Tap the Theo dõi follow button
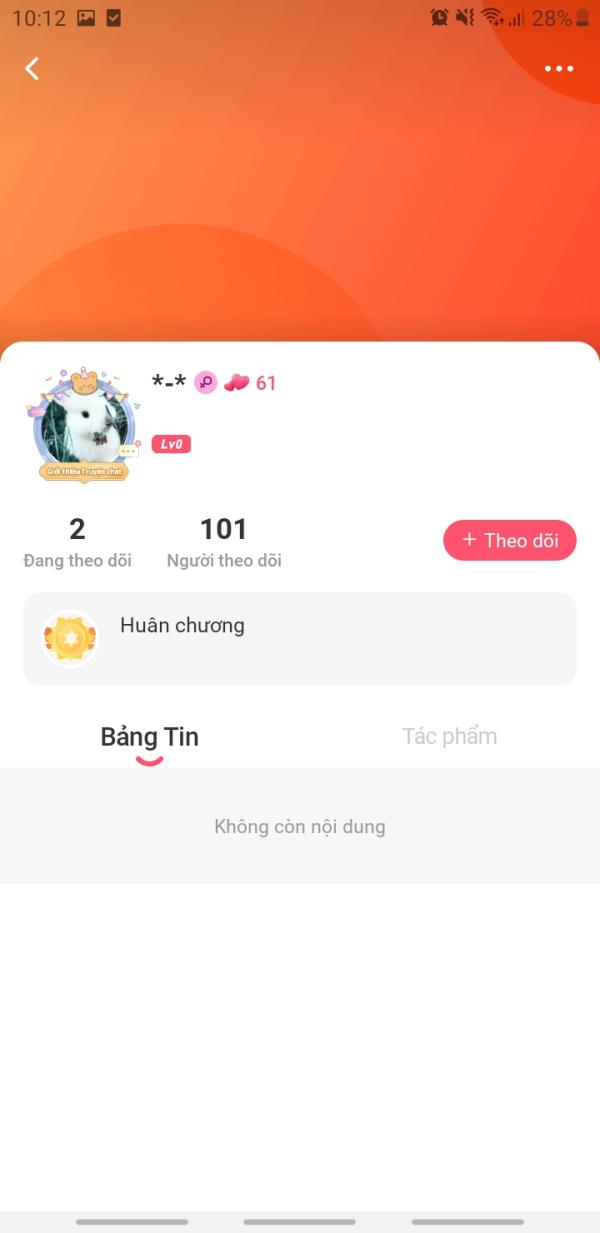The image size is (600, 1233). [510, 540]
